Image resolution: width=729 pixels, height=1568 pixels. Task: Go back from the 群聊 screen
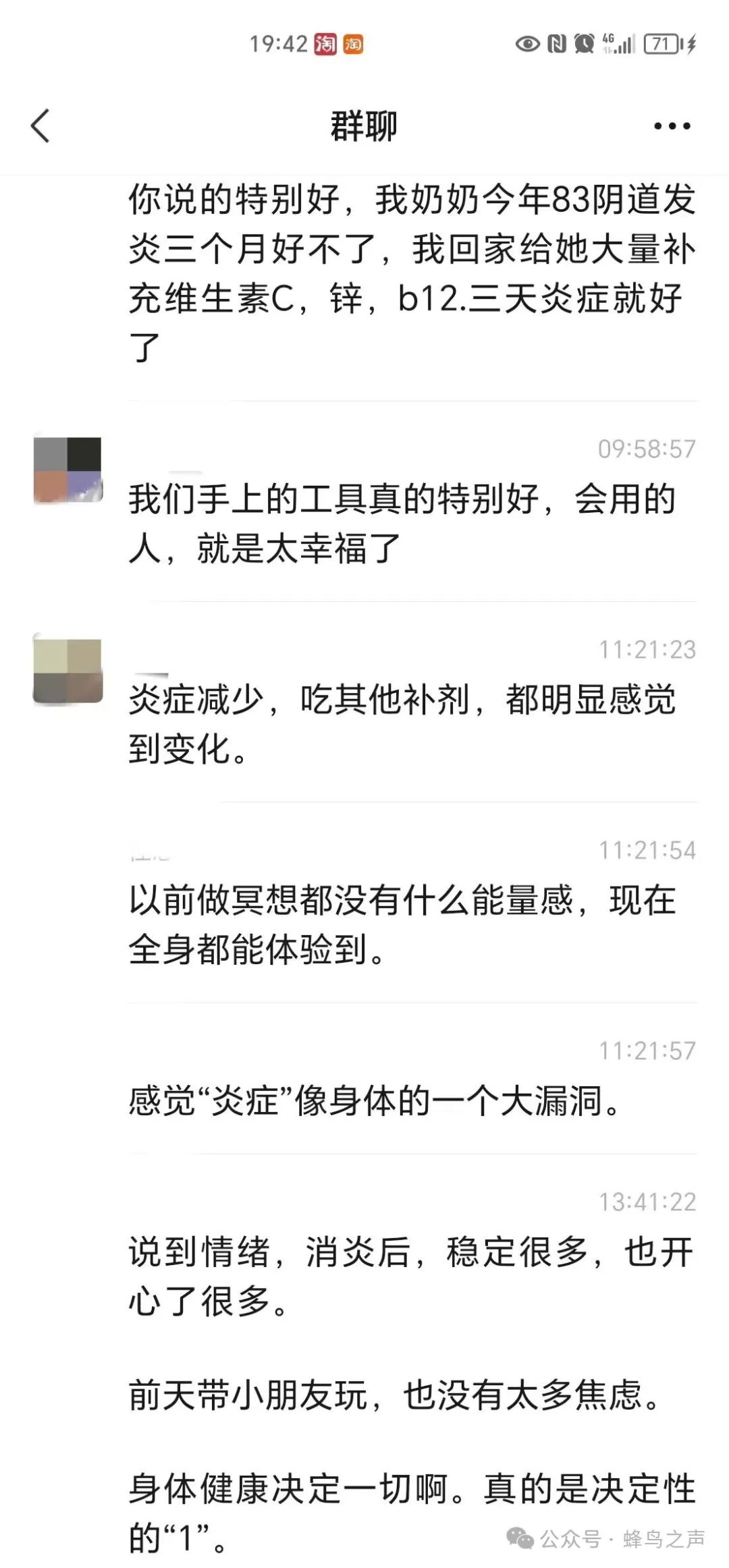[x=40, y=126]
